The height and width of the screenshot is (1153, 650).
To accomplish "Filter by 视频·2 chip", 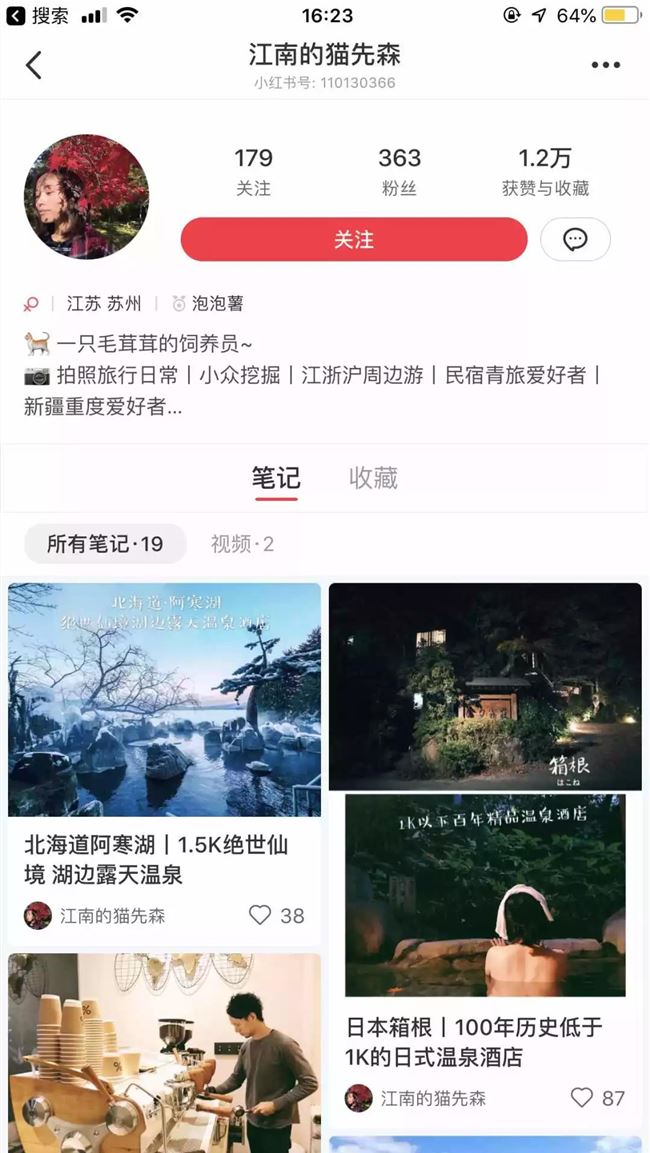I will point(242,544).
